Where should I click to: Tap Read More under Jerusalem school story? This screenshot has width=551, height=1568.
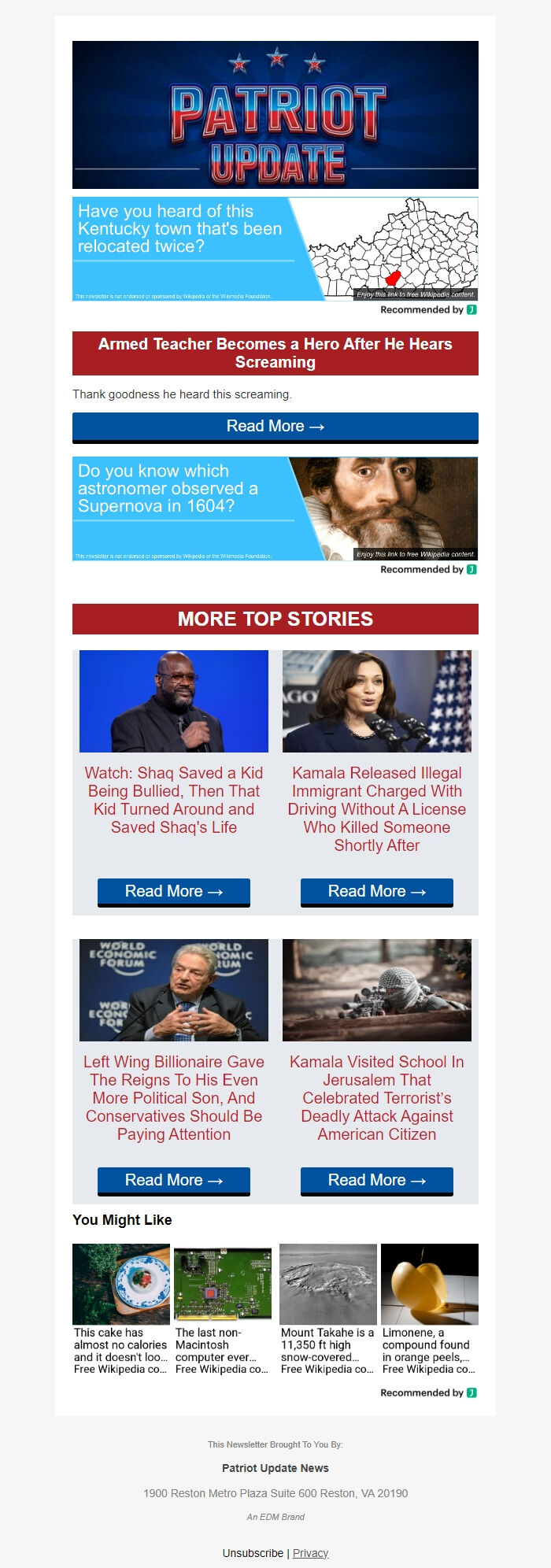pyautogui.click(x=377, y=1180)
